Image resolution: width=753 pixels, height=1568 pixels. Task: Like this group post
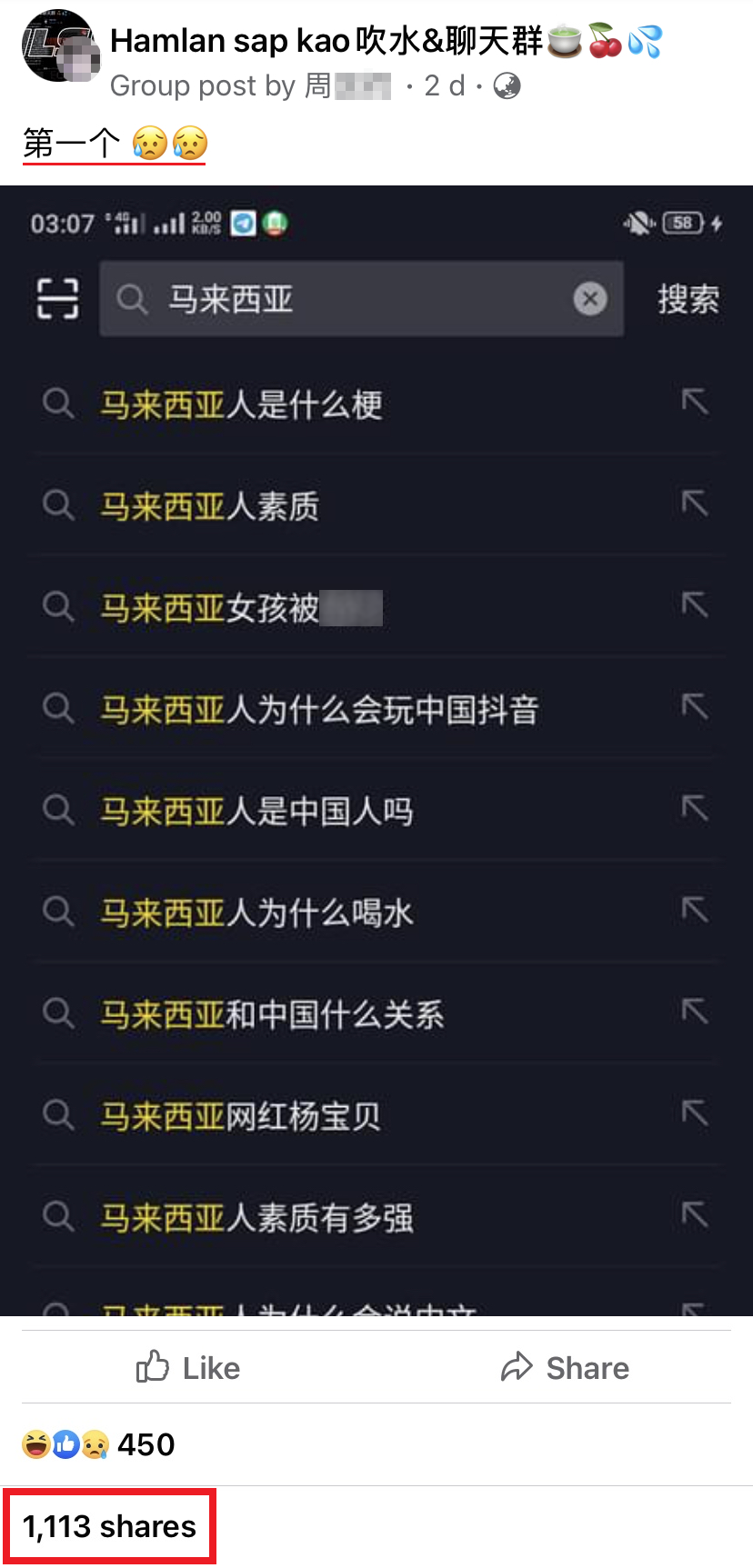[x=188, y=1367]
